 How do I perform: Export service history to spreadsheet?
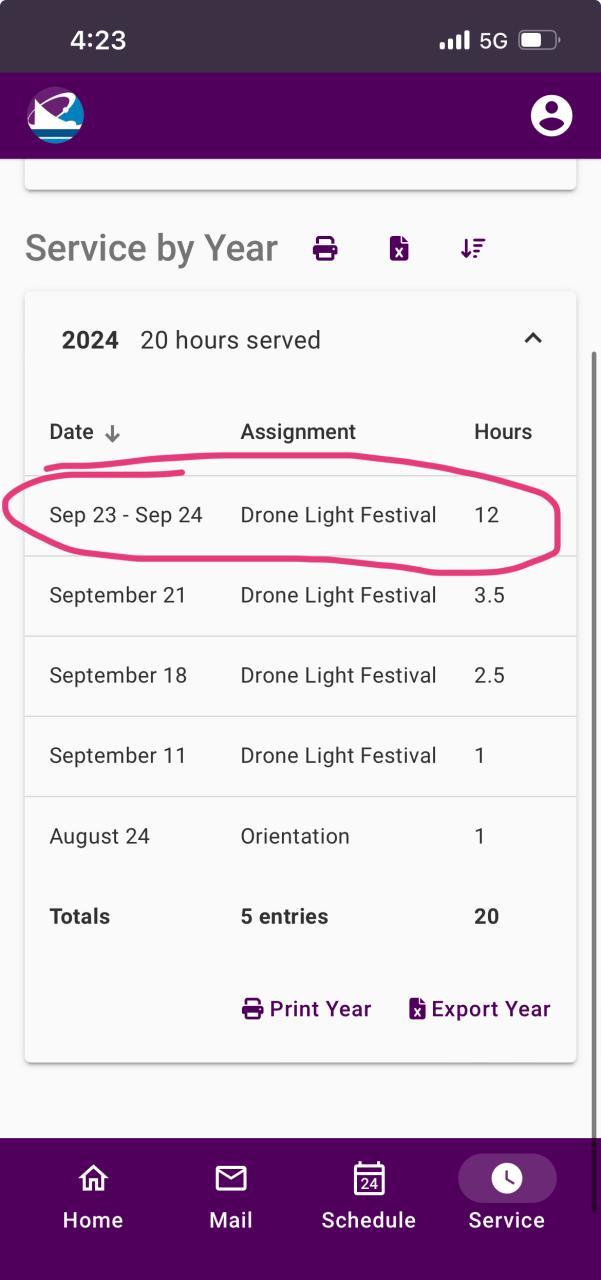(x=399, y=248)
